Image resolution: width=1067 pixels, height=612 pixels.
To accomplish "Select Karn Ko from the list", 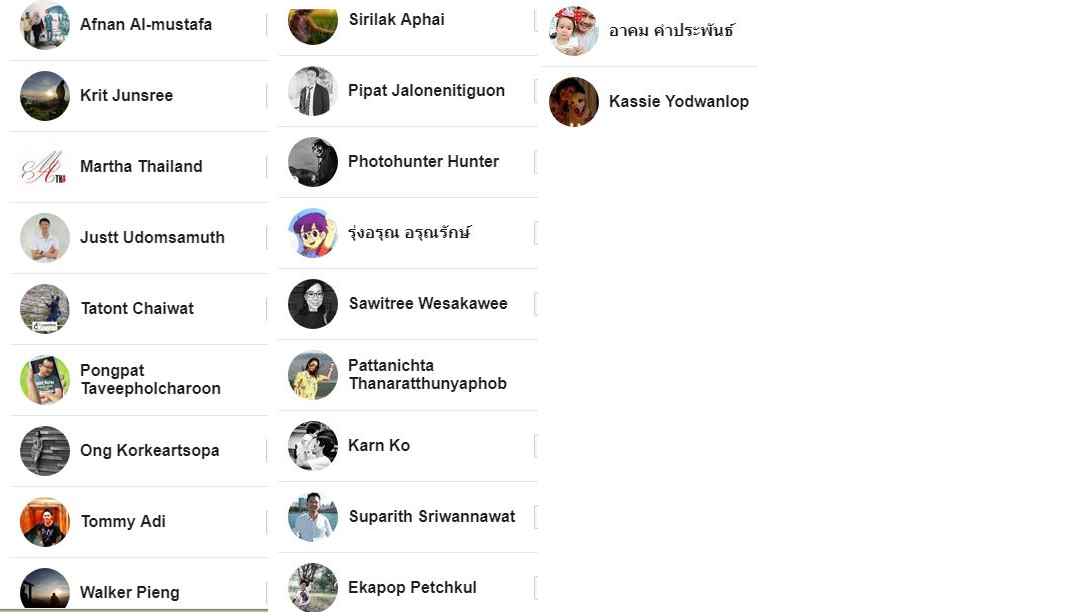I will pyautogui.click(x=379, y=446).
